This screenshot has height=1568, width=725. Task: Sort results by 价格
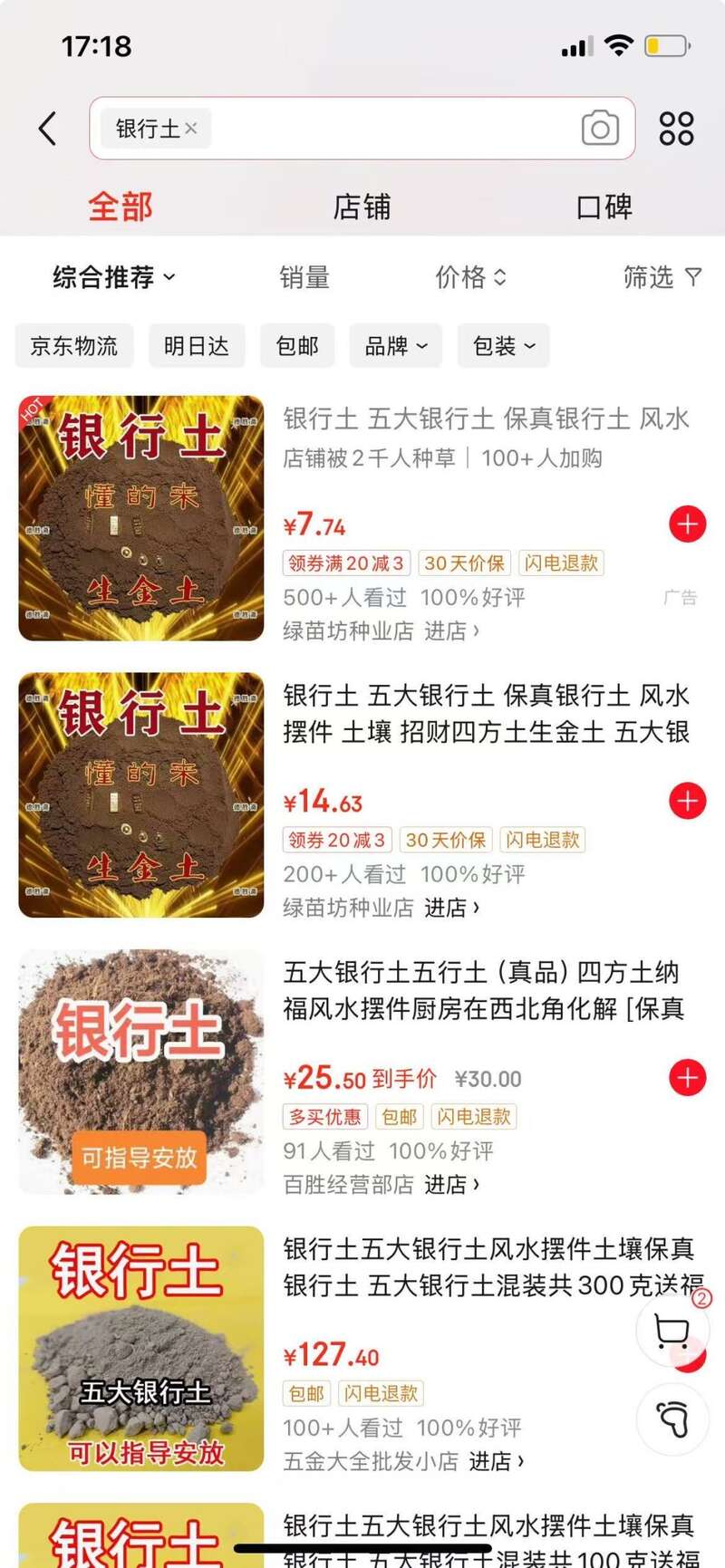click(x=470, y=277)
